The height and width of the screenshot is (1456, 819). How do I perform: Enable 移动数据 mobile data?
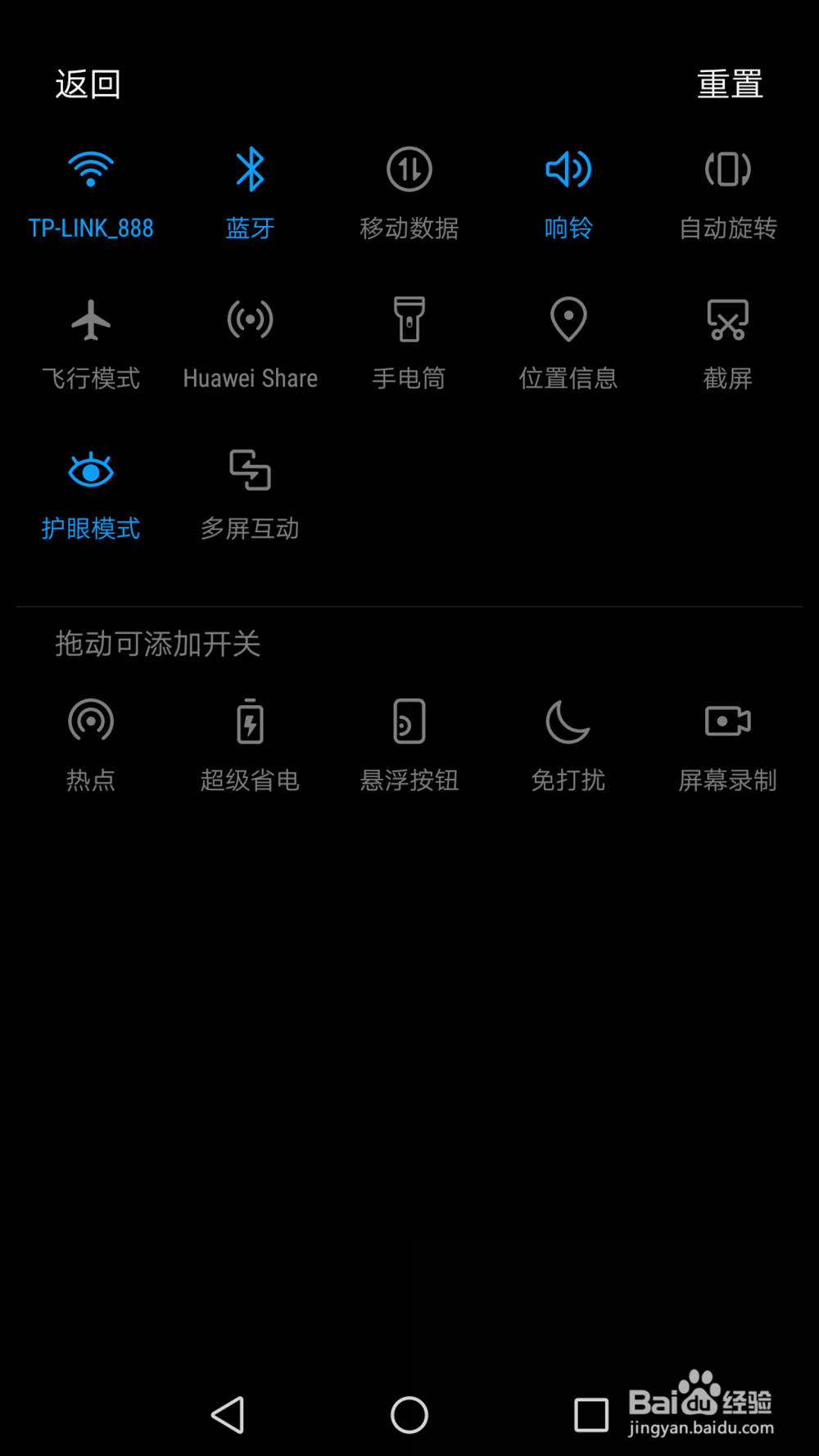pyautogui.click(x=409, y=169)
